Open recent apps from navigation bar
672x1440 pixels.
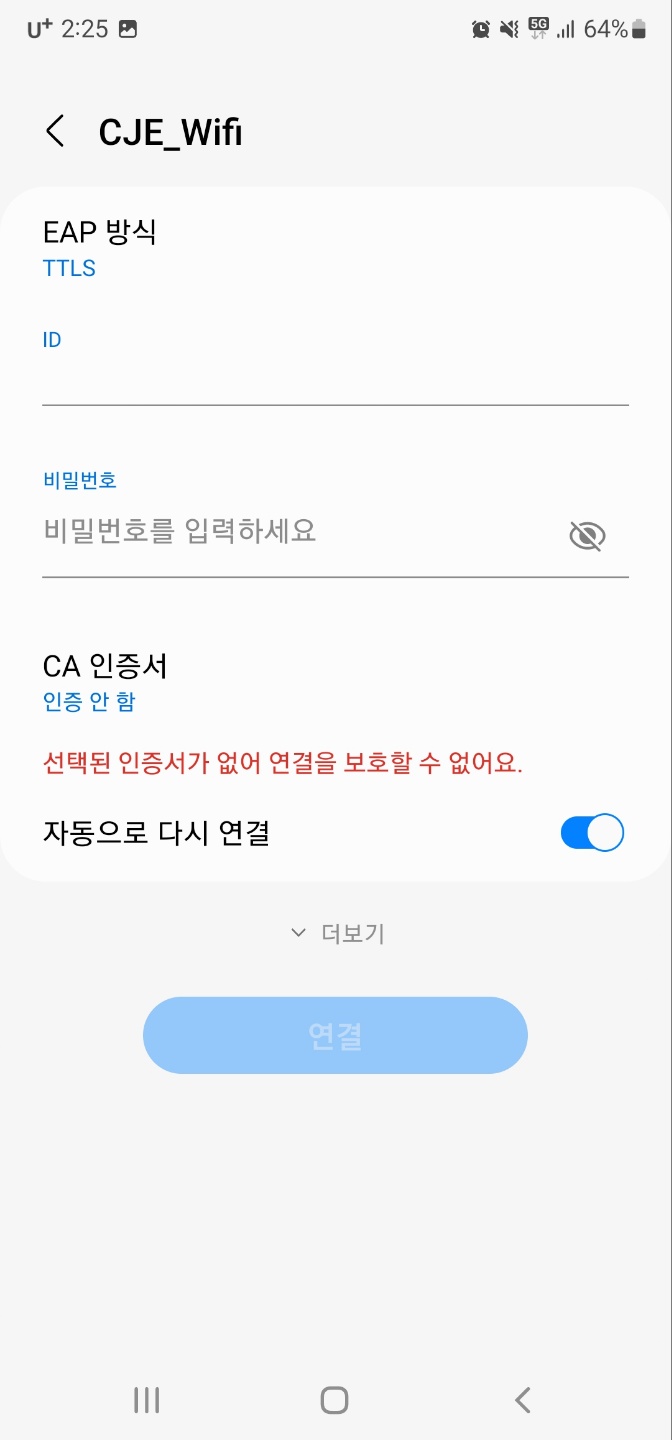(x=147, y=1400)
